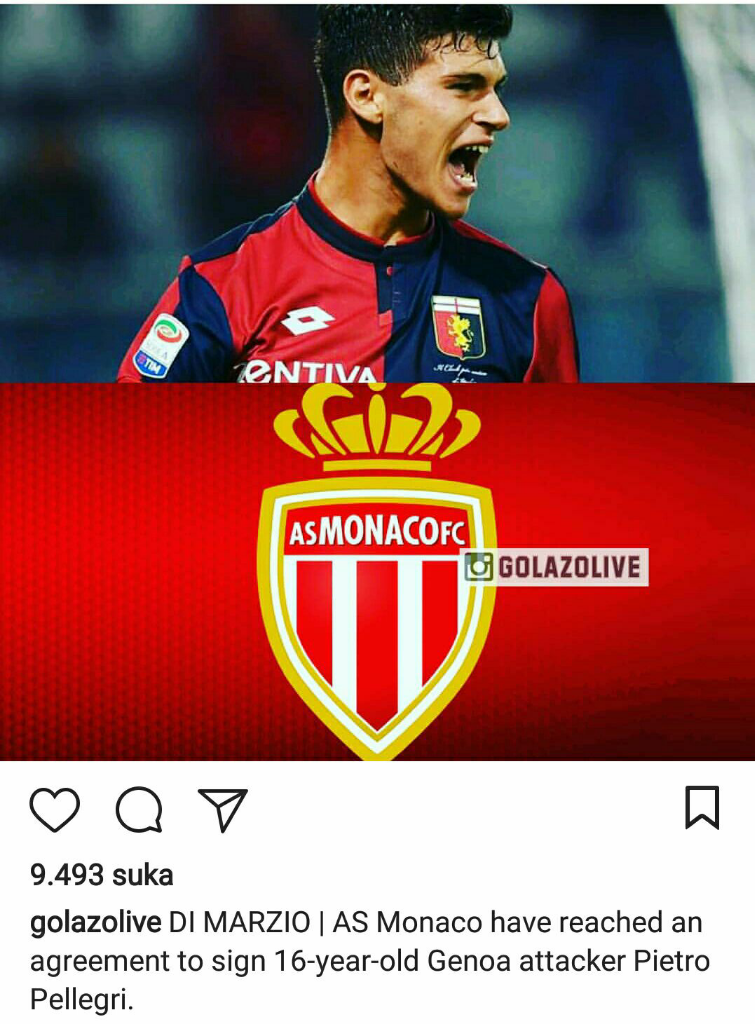This screenshot has width=755, height=1024.
Task: Open comments on this post
Action: point(138,809)
